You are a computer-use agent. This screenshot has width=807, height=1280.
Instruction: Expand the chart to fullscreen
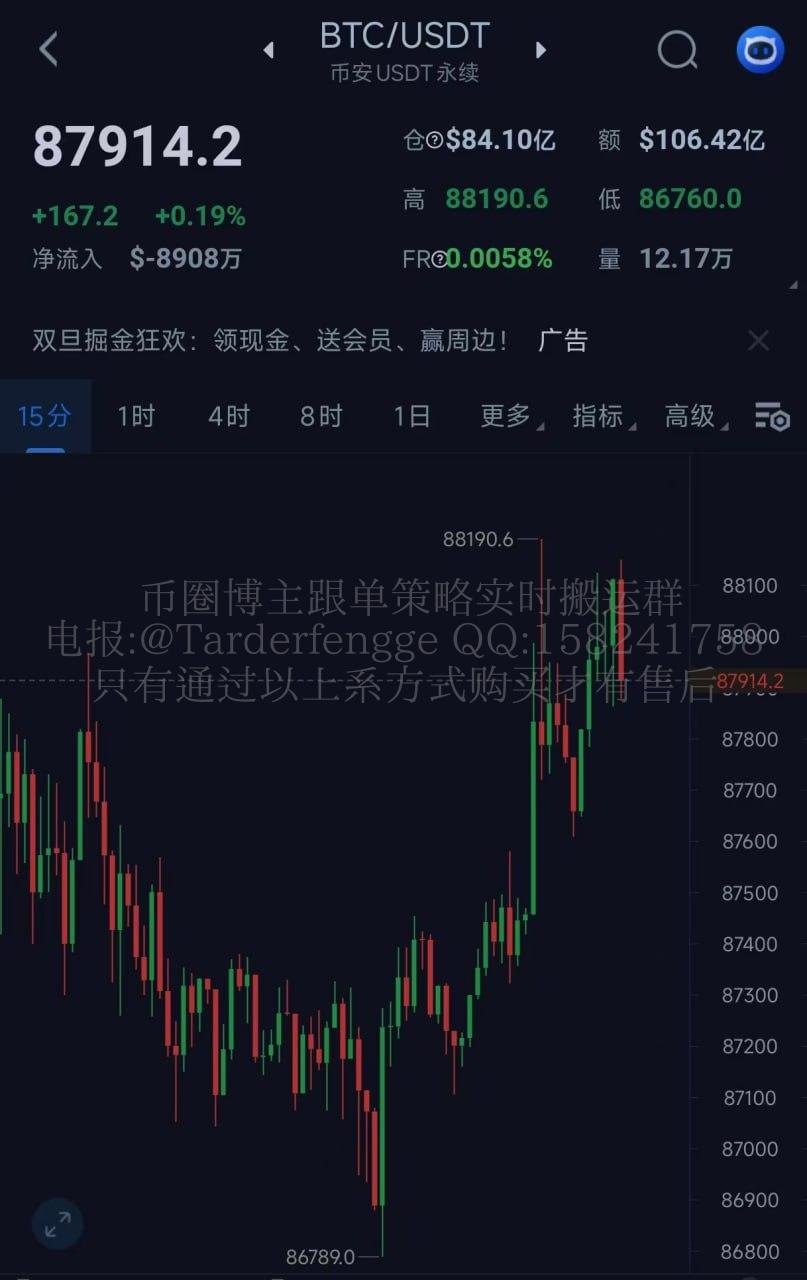57,1222
